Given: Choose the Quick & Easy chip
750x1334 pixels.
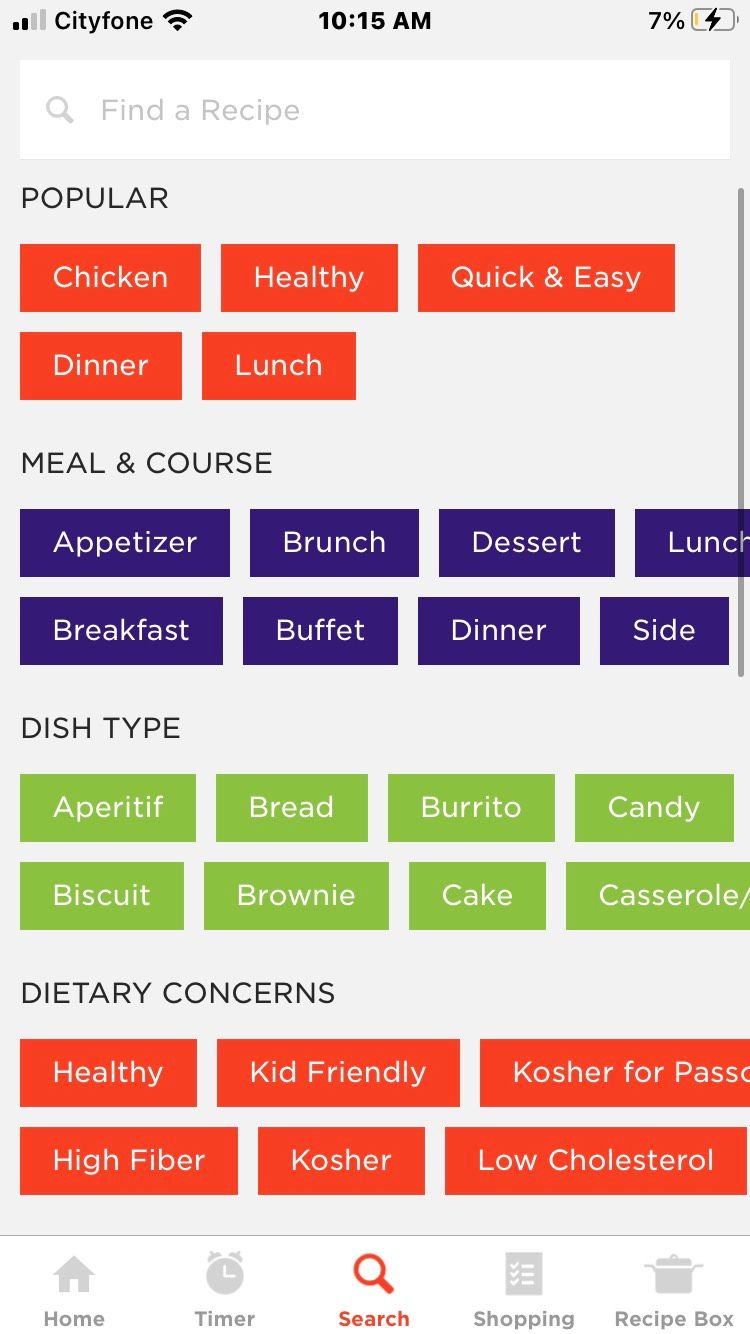Looking at the screenshot, I should pos(546,278).
